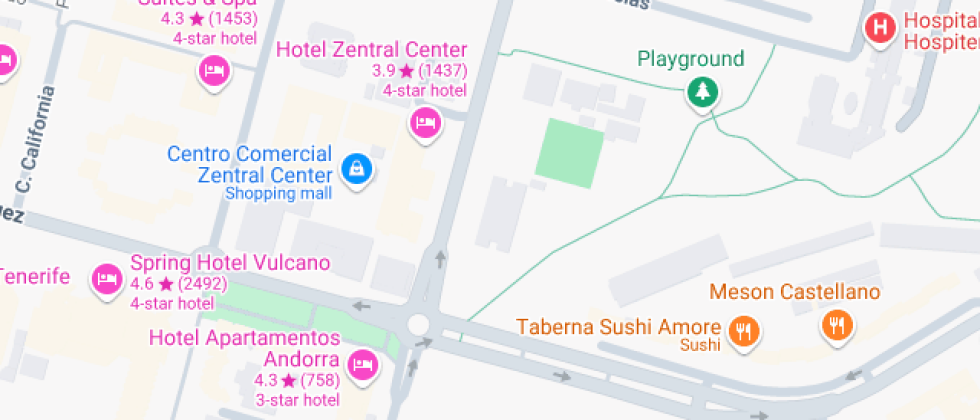Select the Hotel Zentral Center pin
Image resolution: width=980 pixels, height=420 pixels.
click(x=425, y=124)
